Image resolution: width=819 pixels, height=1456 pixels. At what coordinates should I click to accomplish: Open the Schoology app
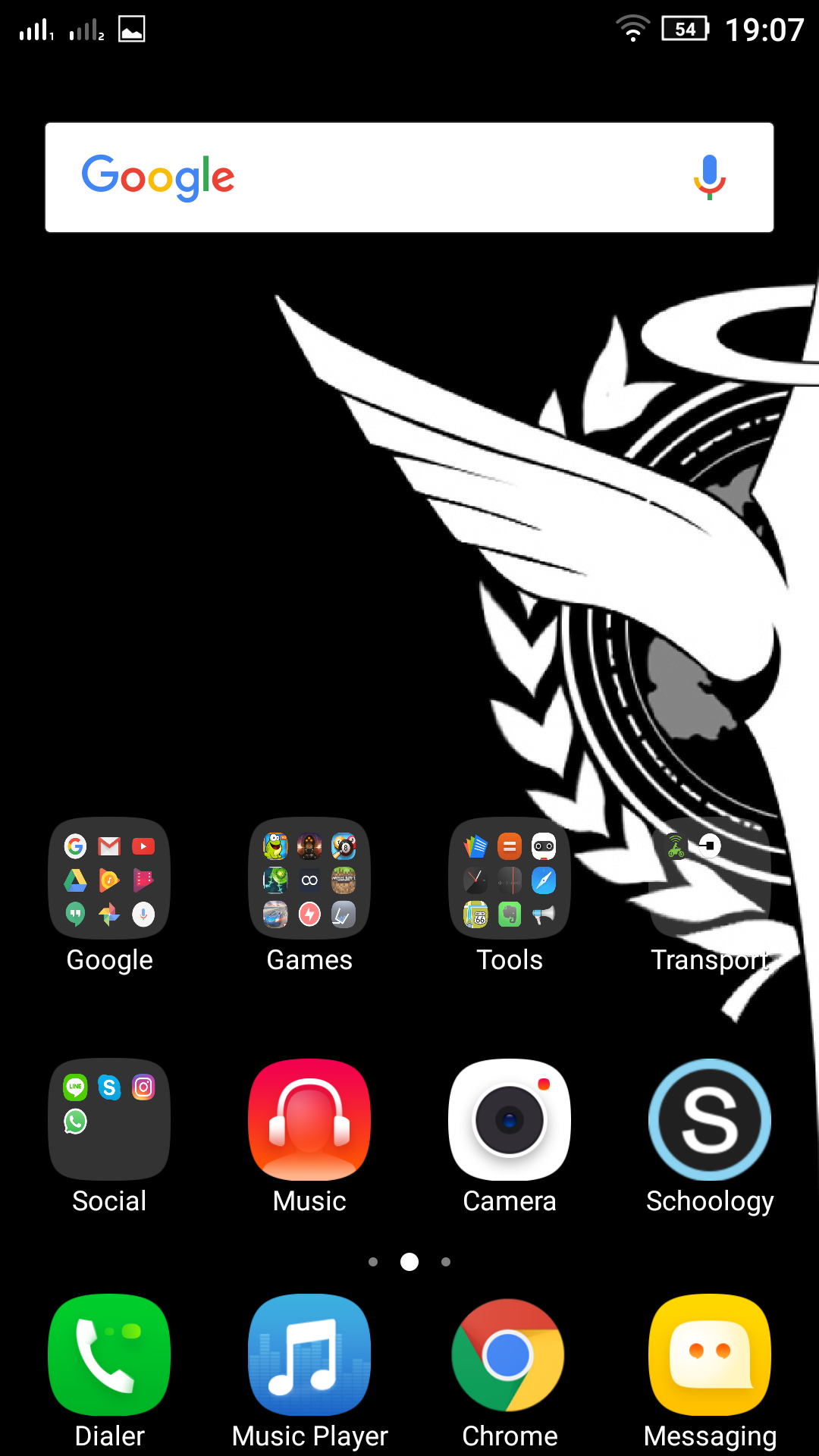point(710,1120)
